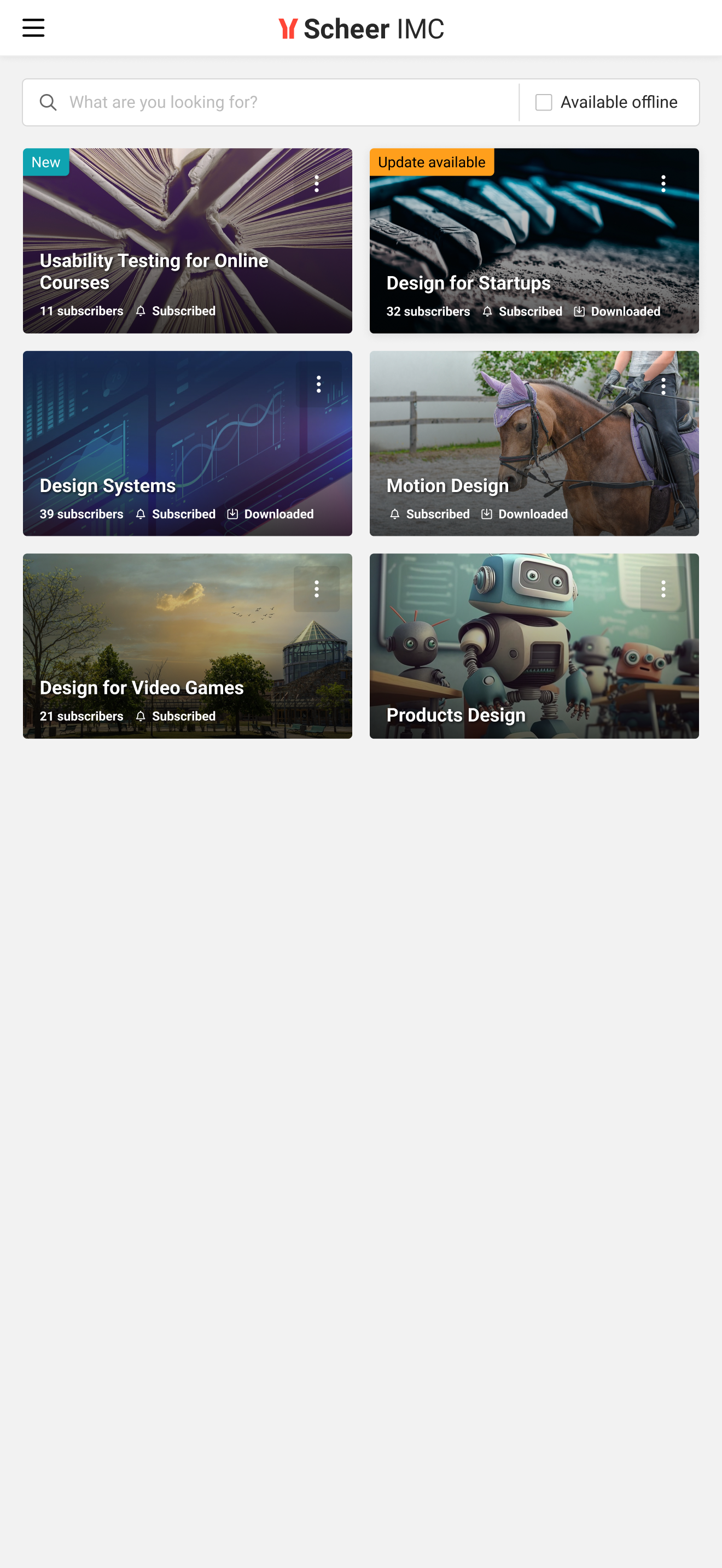Open the three-dot menu on Motion Design

click(x=663, y=386)
